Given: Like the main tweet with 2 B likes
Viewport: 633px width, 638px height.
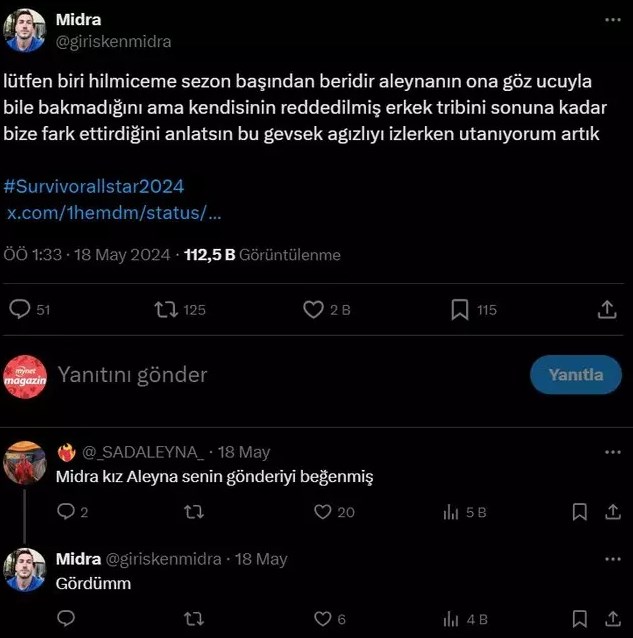Looking at the screenshot, I should [x=313, y=310].
